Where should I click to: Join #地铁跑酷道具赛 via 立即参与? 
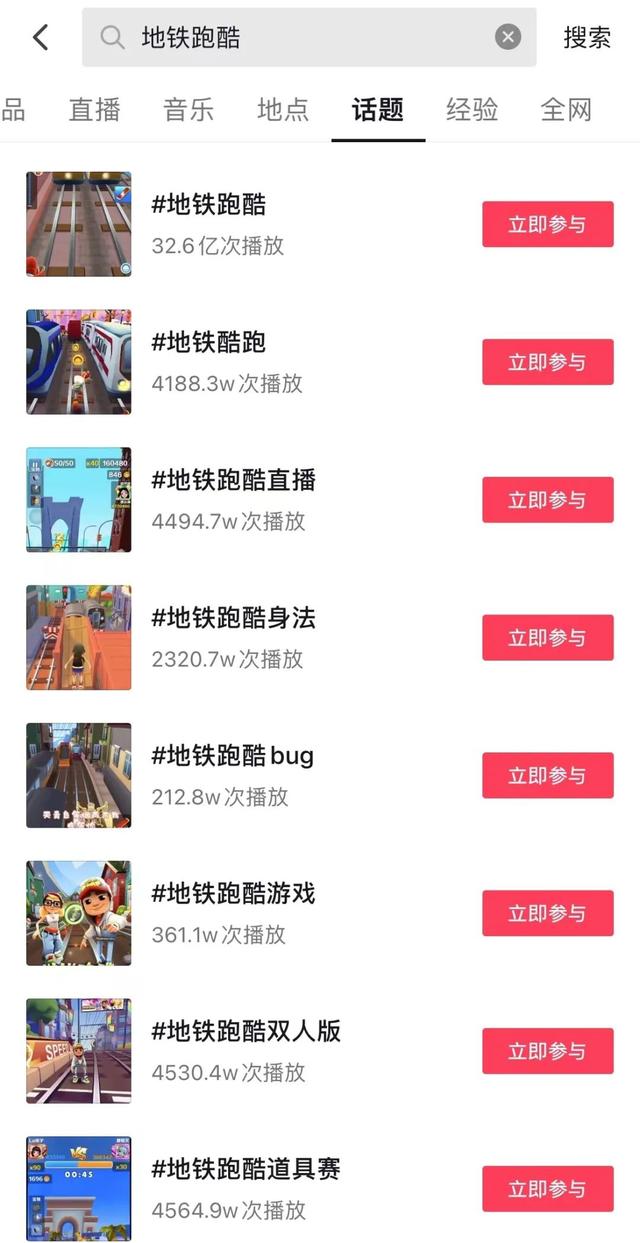point(547,1189)
